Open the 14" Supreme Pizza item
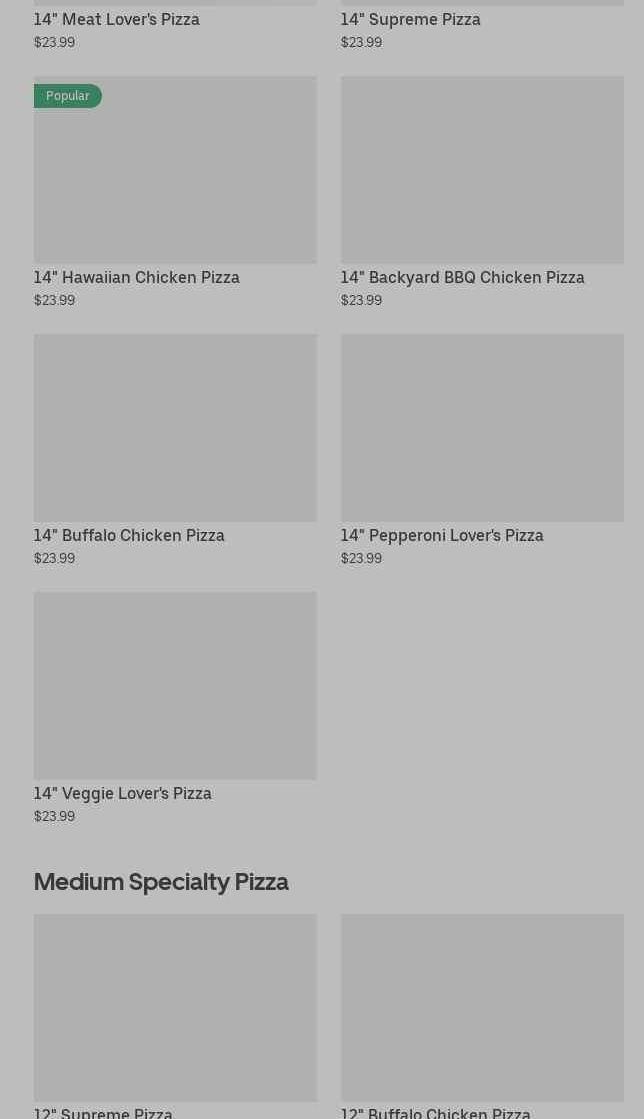Image resolution: width=644 pixels, height=1119 pixels. click(410, 19)
